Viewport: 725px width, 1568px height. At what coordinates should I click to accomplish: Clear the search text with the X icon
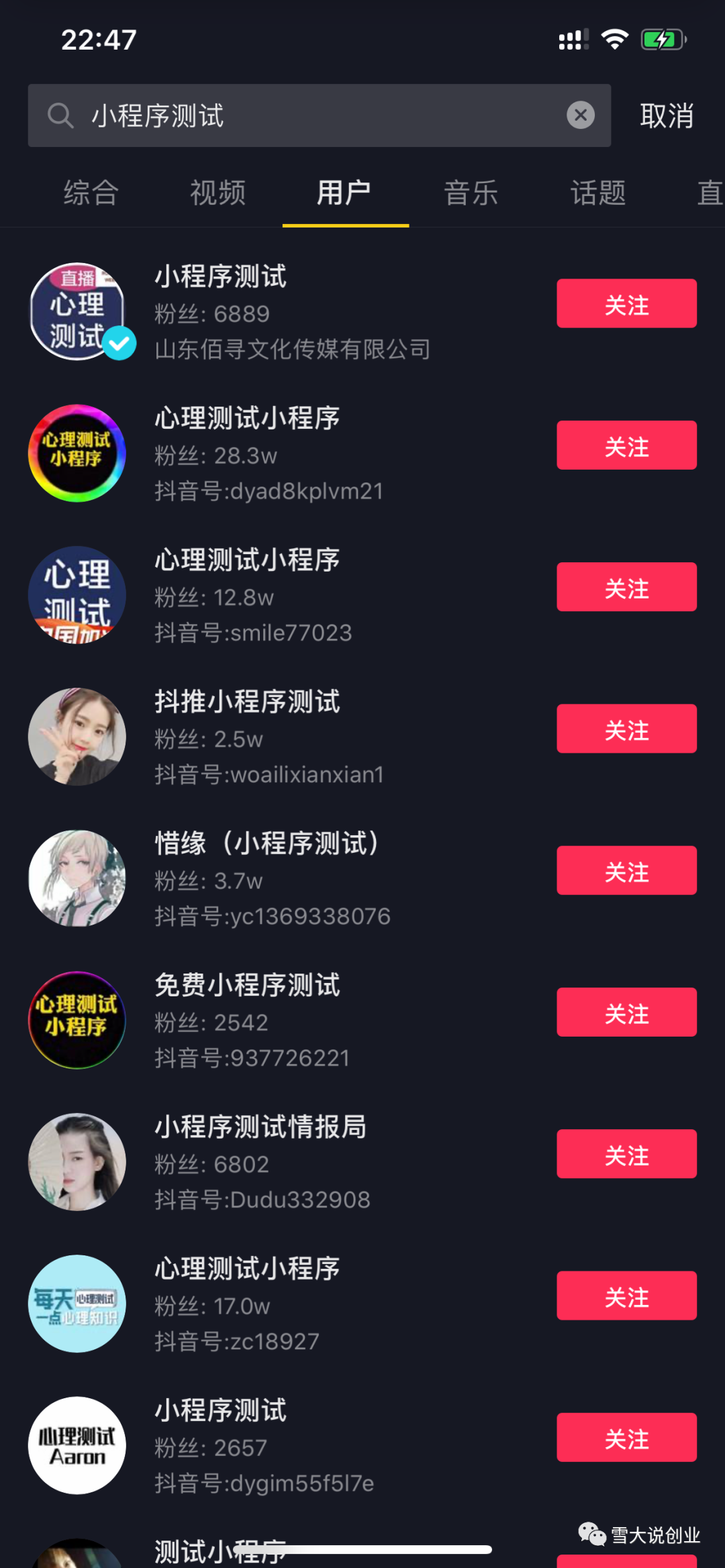tap(581, 115)
